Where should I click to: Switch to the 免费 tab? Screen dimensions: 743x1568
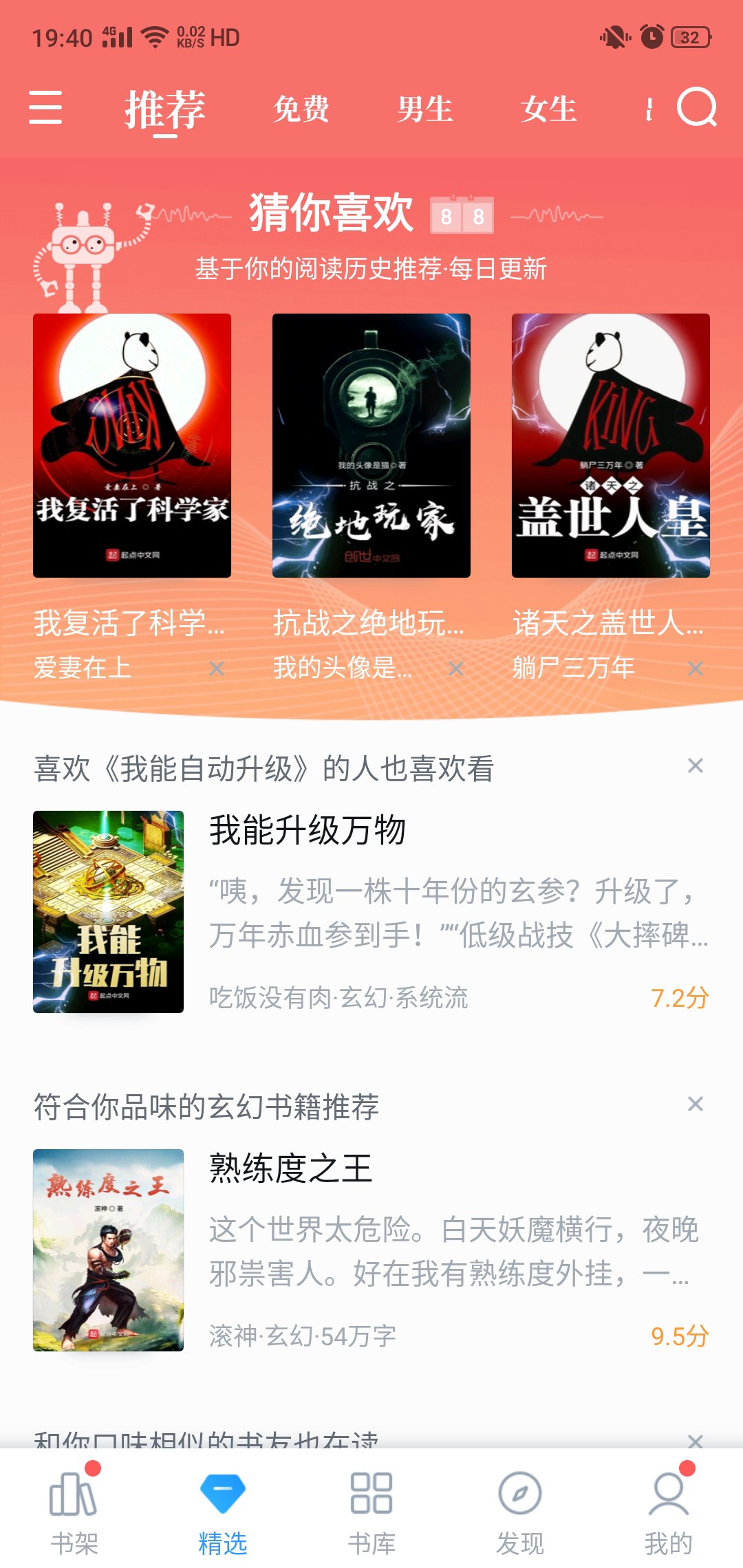[301, 109]
